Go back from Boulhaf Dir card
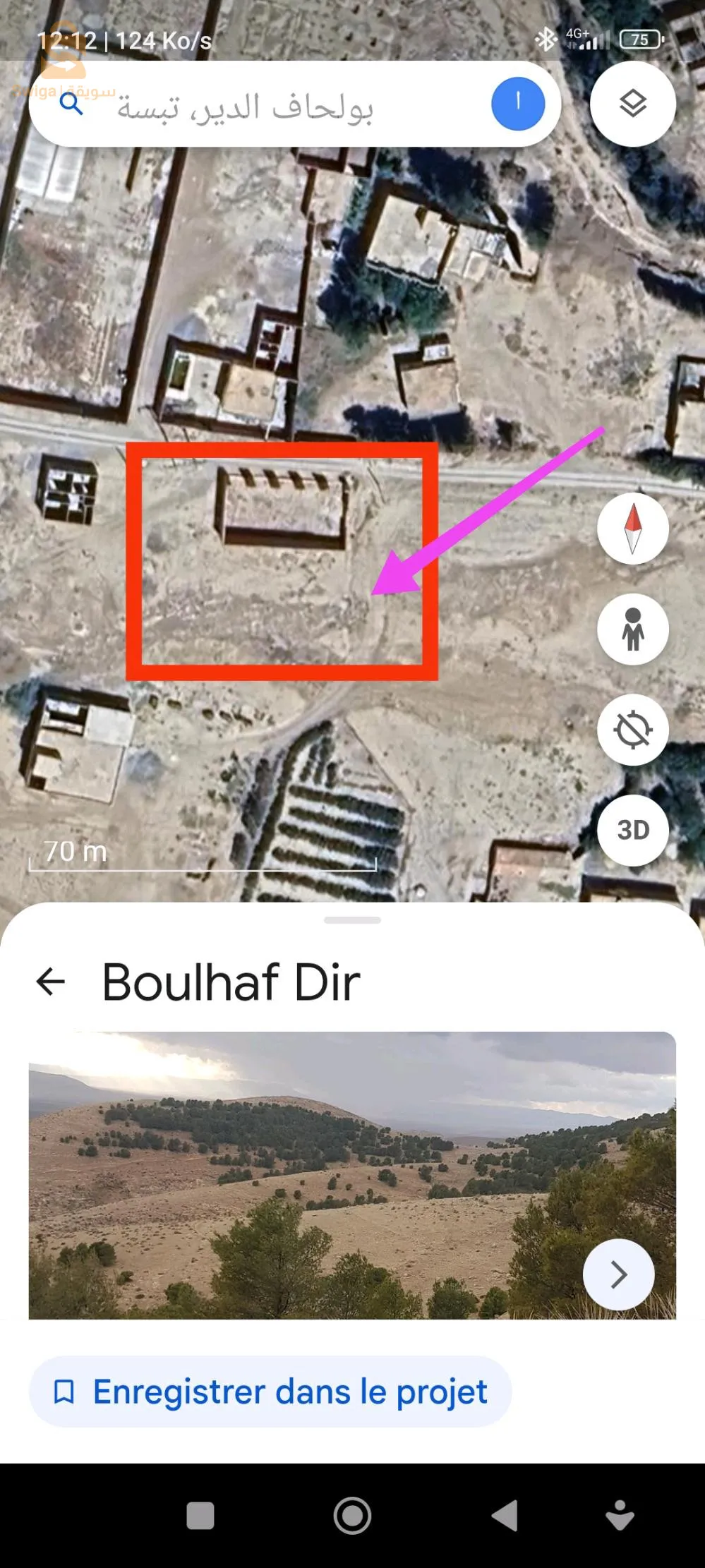 point(51,982)
